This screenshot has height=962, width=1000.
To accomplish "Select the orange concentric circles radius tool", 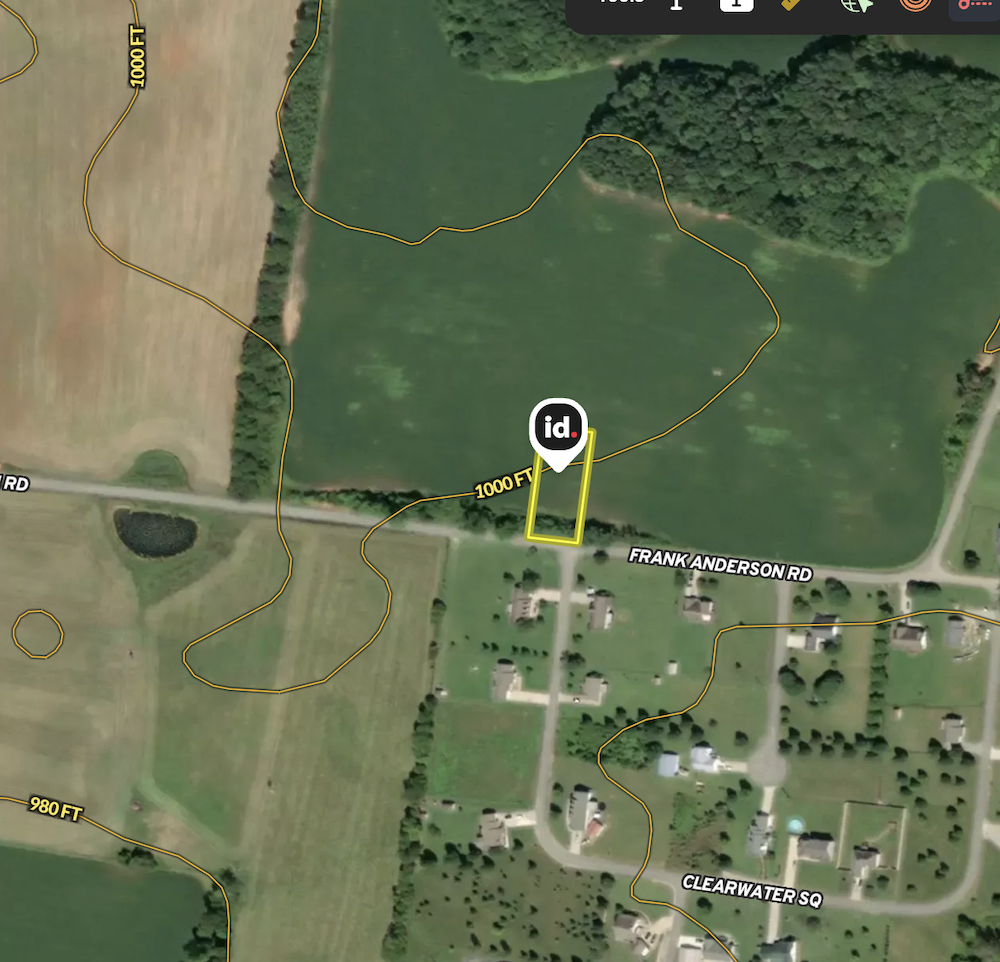I will pyautogui.click(x=914, y=4).
